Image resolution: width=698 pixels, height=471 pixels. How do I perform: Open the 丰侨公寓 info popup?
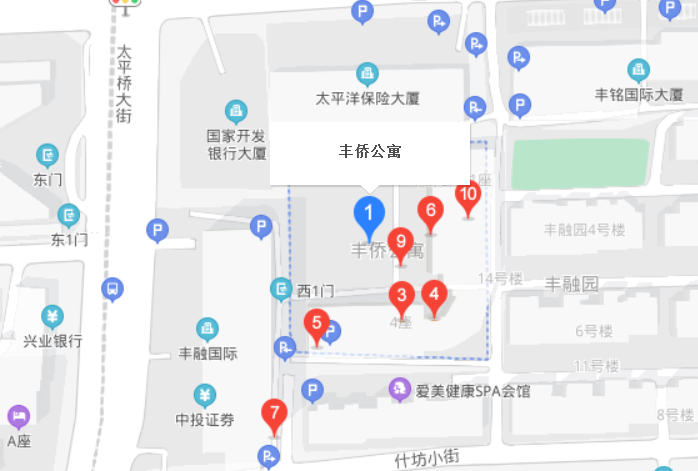tap(370, 152)
